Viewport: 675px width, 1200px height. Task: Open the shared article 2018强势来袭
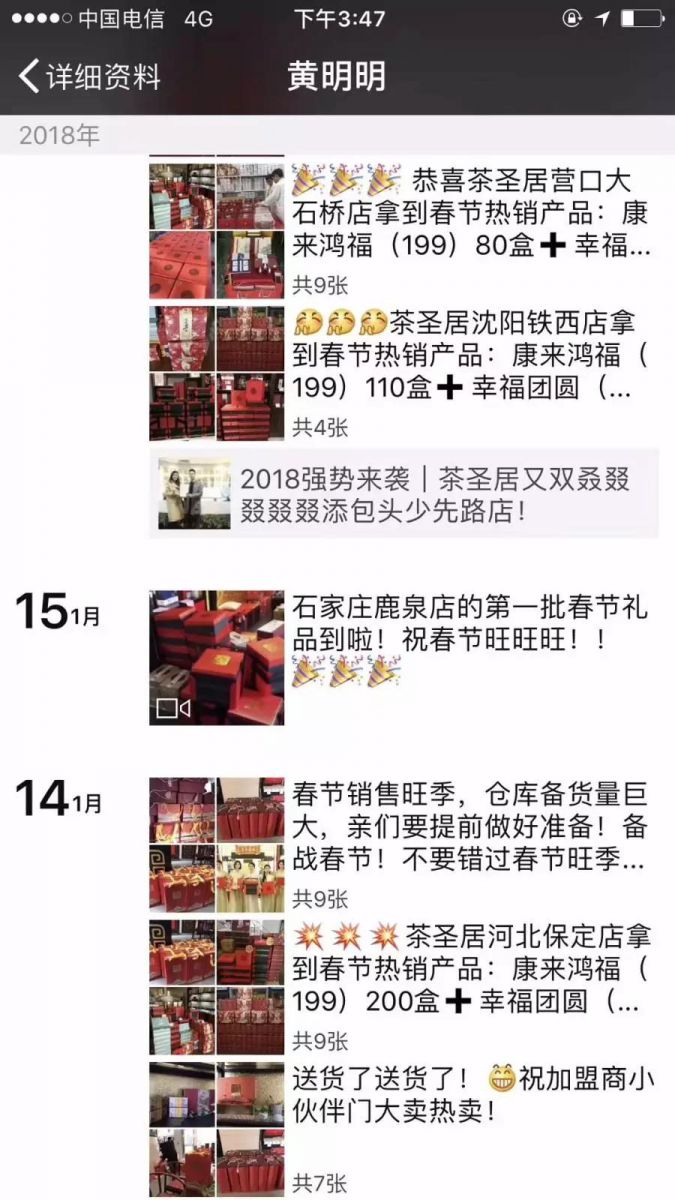pos(404,494)
